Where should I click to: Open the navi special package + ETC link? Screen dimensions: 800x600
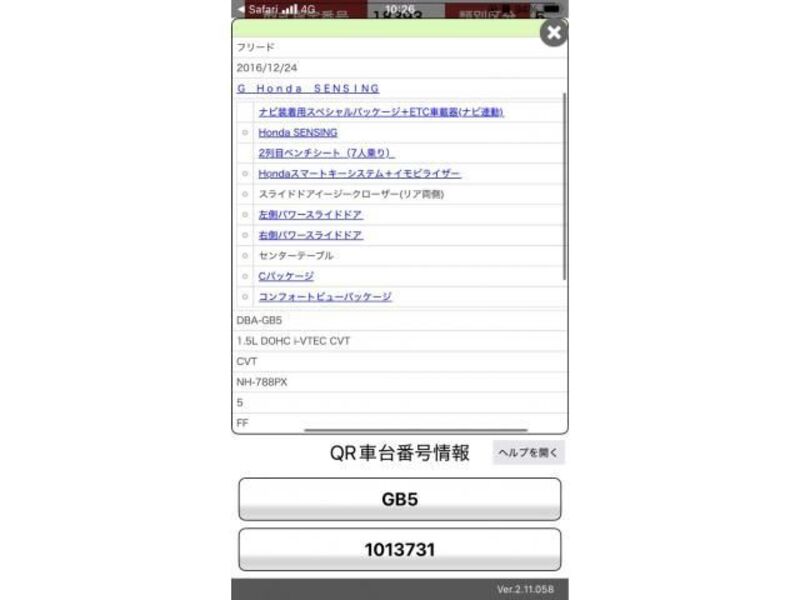coord(380,112)
